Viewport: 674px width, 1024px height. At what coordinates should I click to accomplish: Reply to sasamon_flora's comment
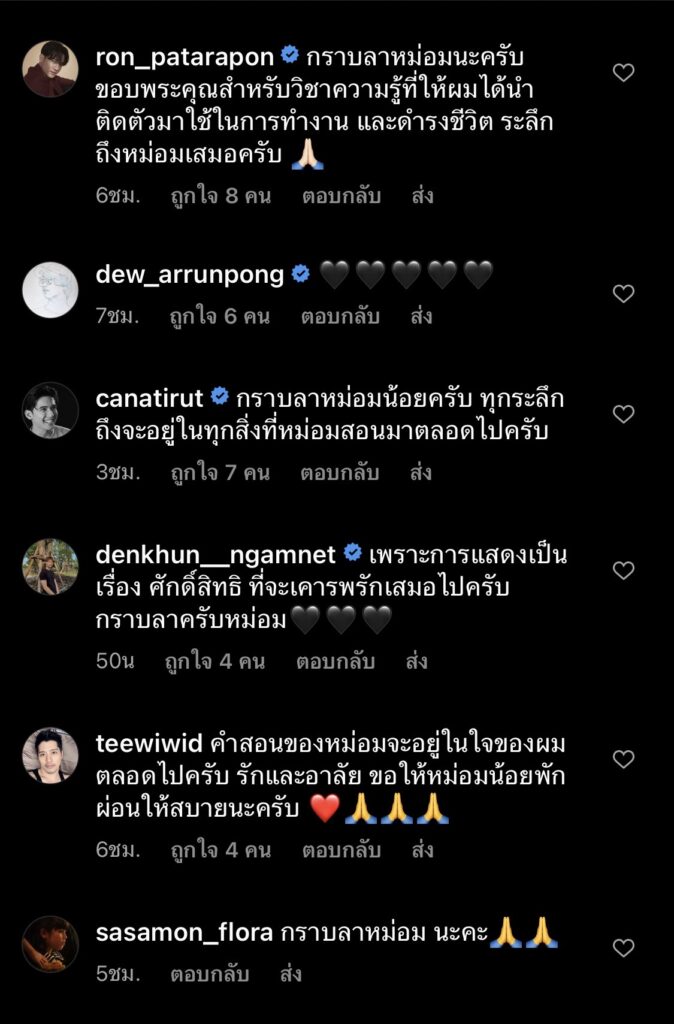coord(209,973)
